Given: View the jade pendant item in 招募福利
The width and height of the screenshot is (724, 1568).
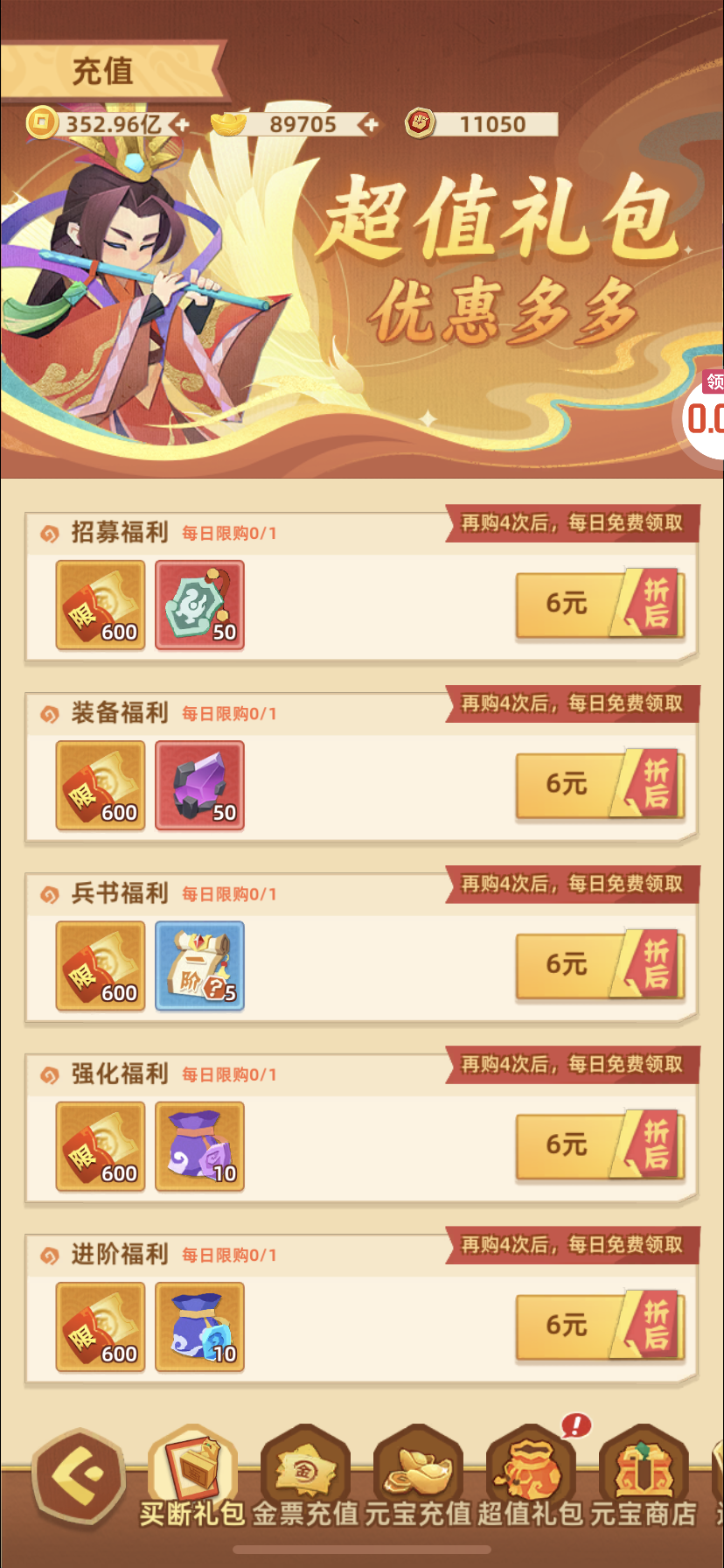Looking at the screenshot, I should (199, 605).
